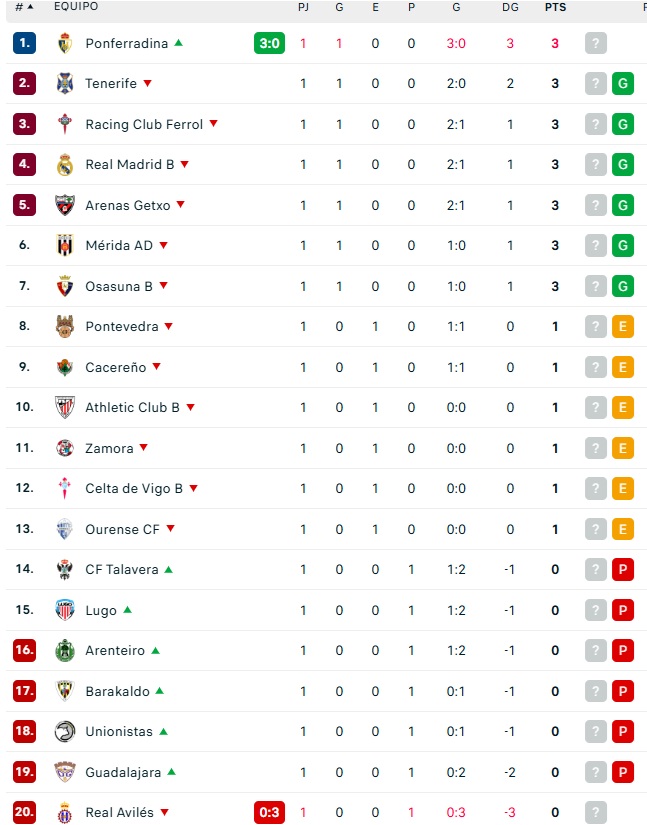Open the live 3:0 score badge for Ponferradina

pos(270,43)
